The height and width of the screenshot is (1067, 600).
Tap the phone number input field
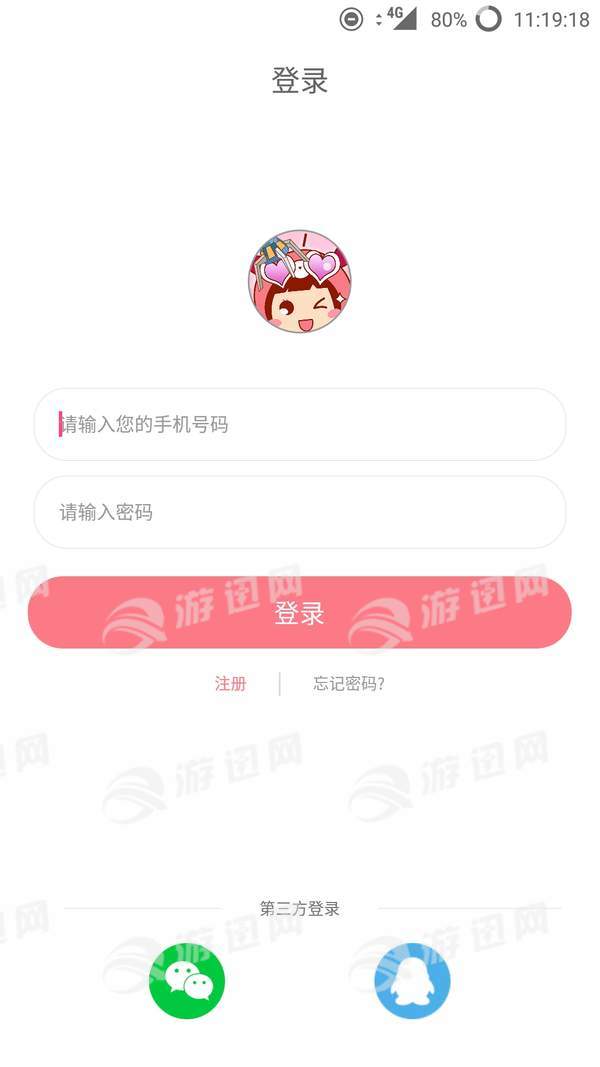click(x=300, y=425)
